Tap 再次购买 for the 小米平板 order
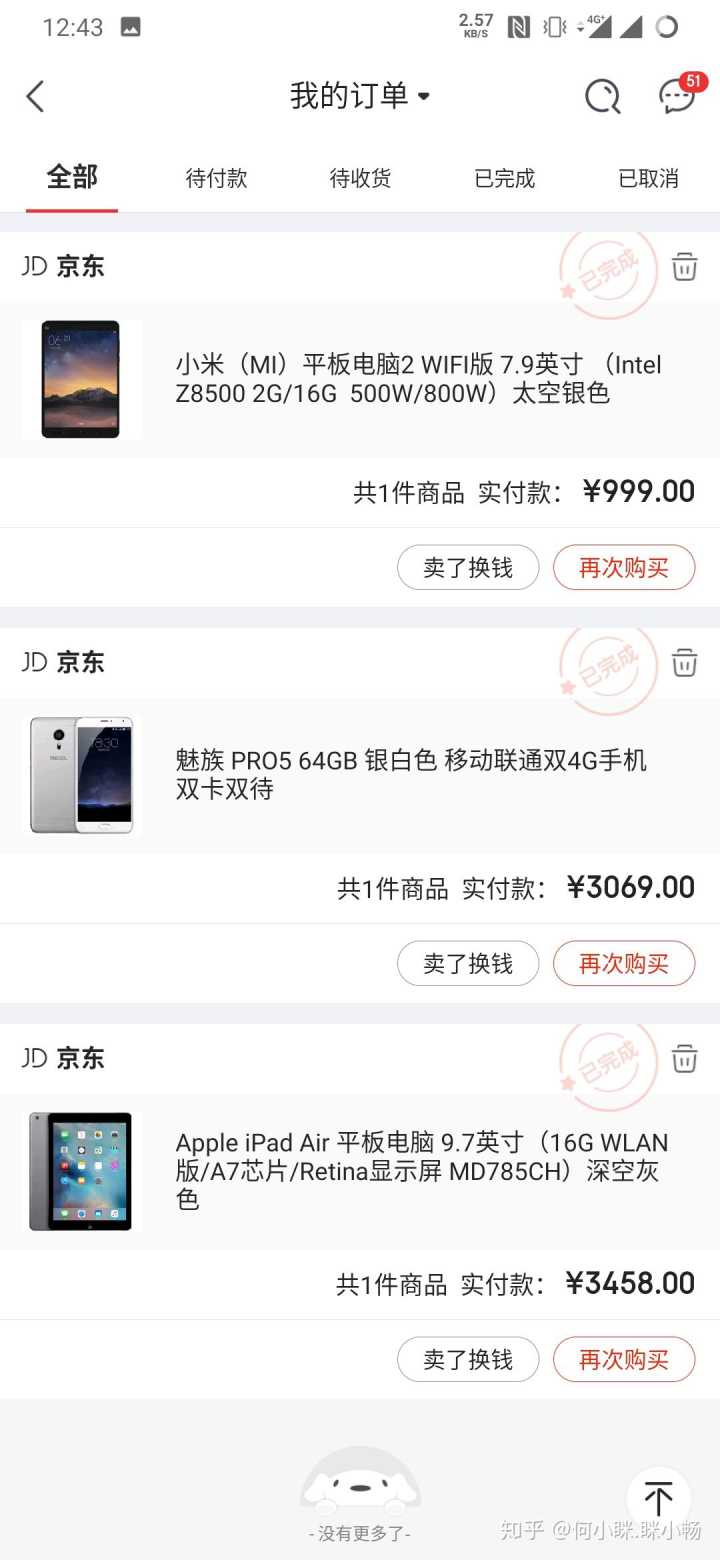The image size is (720, 1560). click(624, 568)
